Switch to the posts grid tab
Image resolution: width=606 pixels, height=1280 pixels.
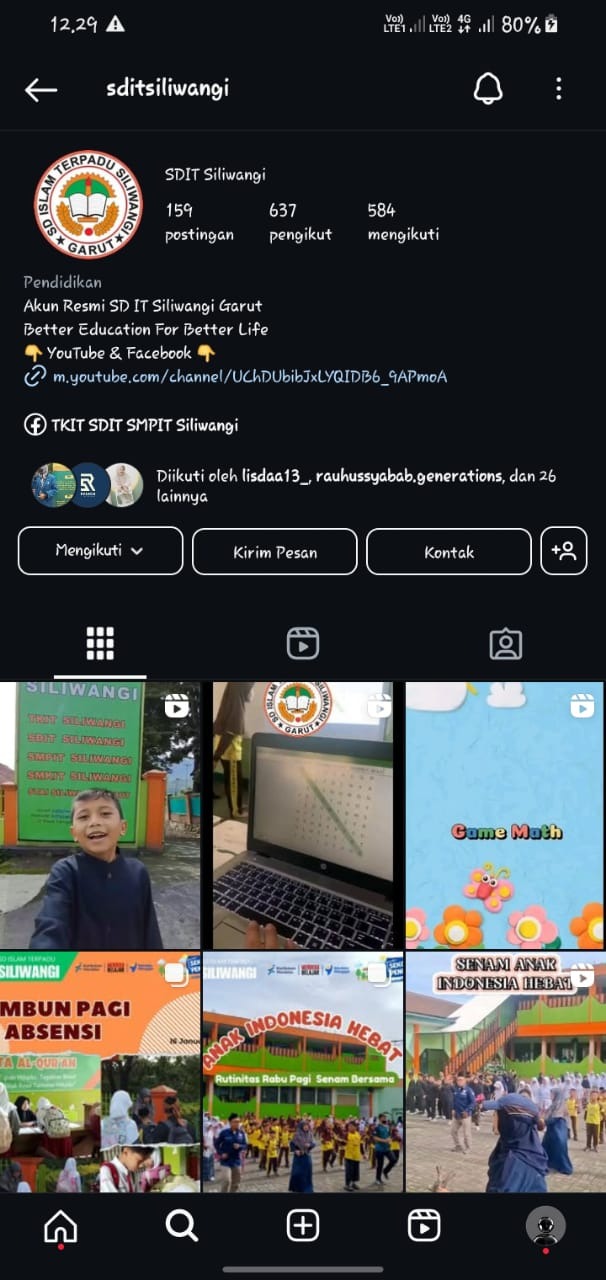(x=100, y=644)
